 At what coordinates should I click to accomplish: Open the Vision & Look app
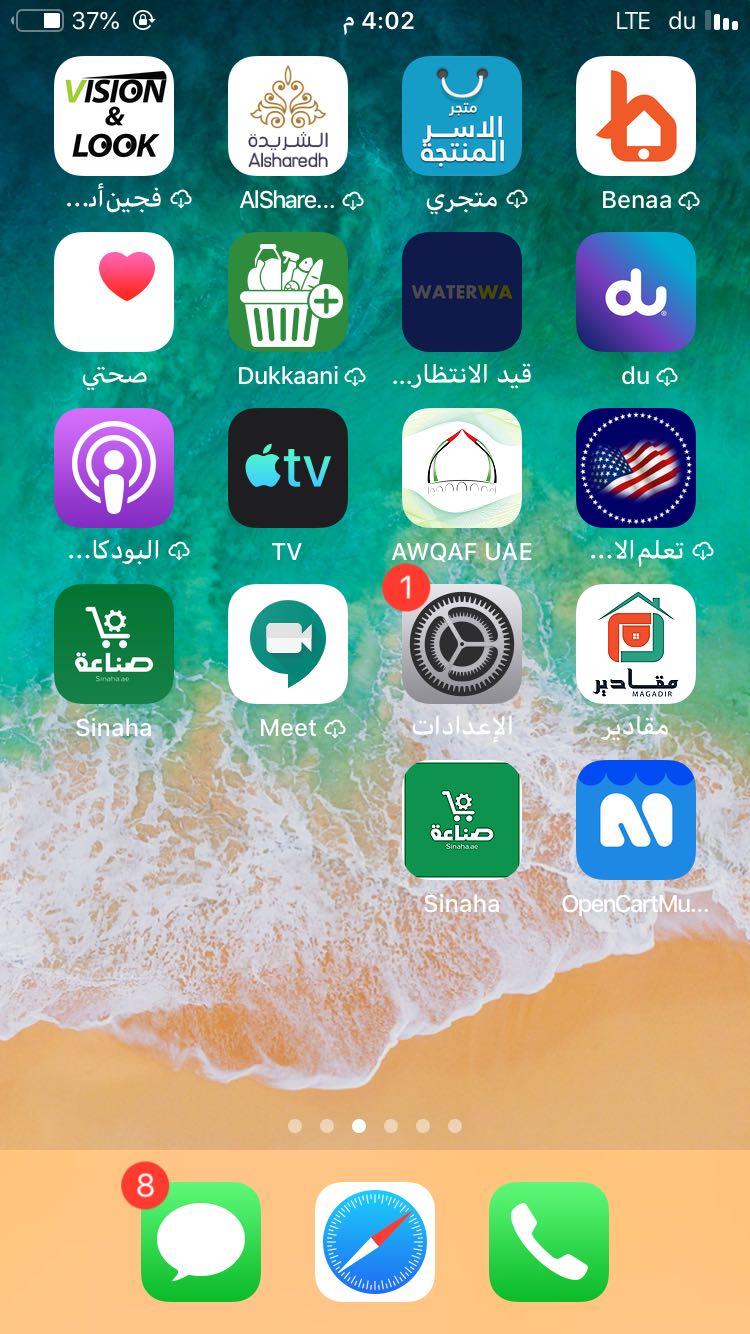tap(114, 116)
